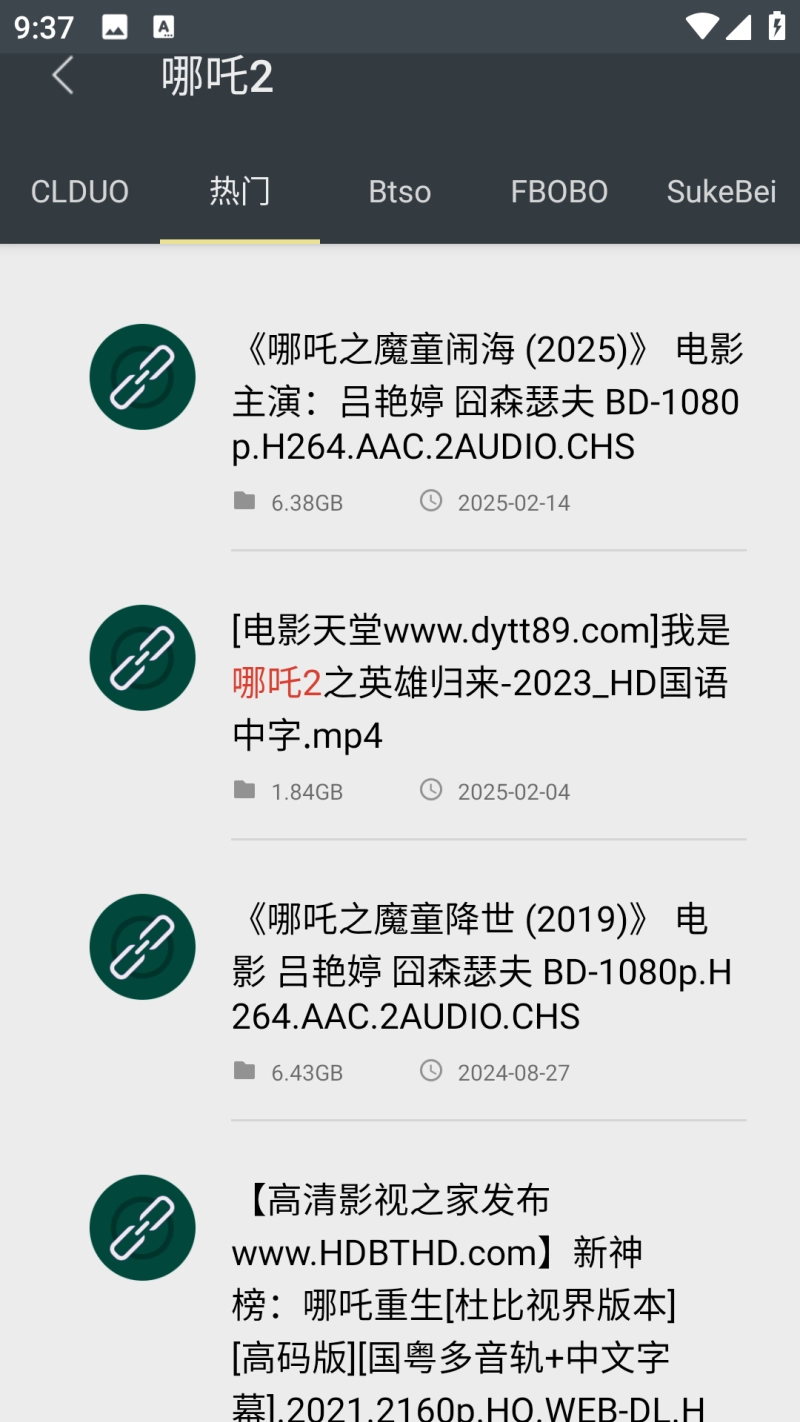The height and width of the screenshot is (1422, 800).
Task: Click the link icon beside 哪吒之魔童闹海 (2025)
Action: coord(142,377)
